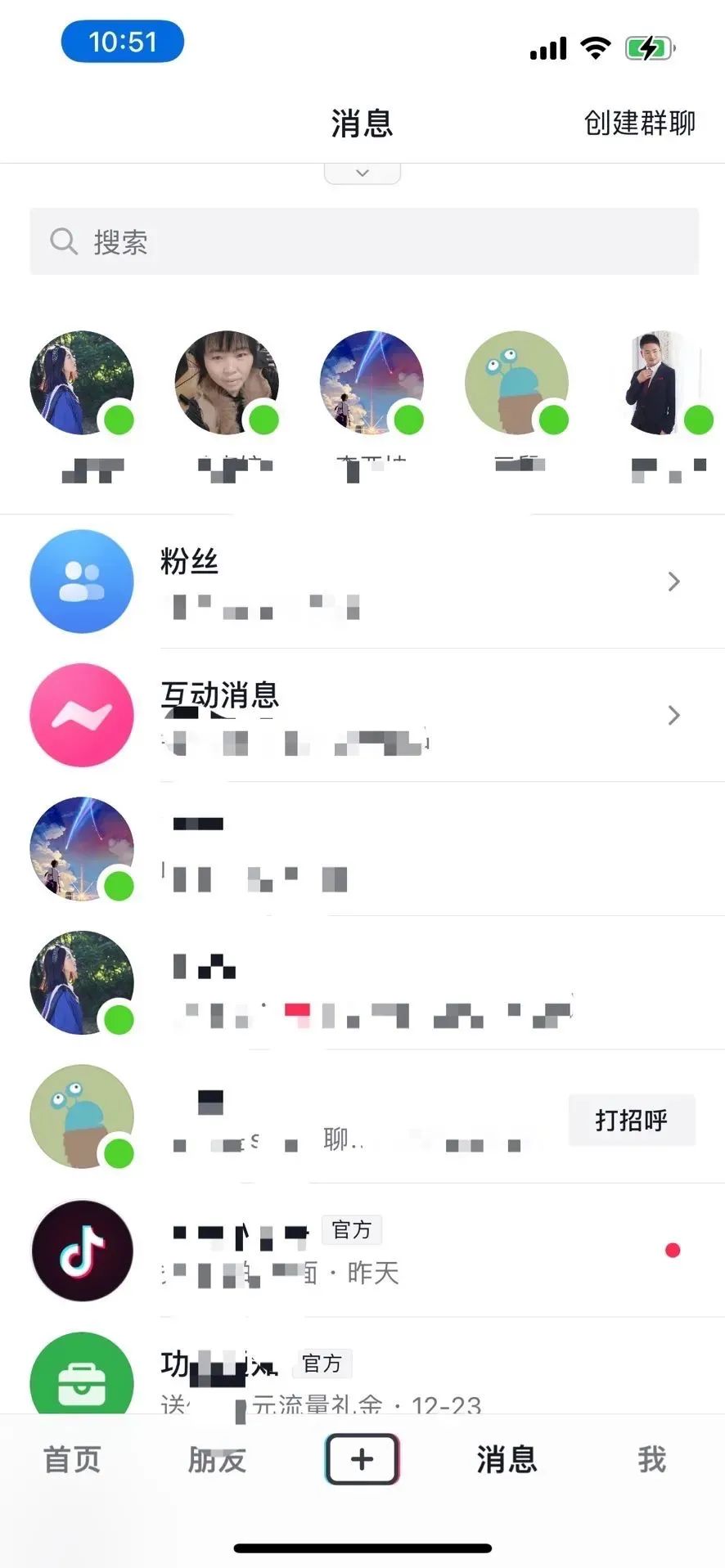The height and width of the screenshot is (1568, 725).
Task: Tap the 打招呼 greet button
Action: tap(631, 1120)
